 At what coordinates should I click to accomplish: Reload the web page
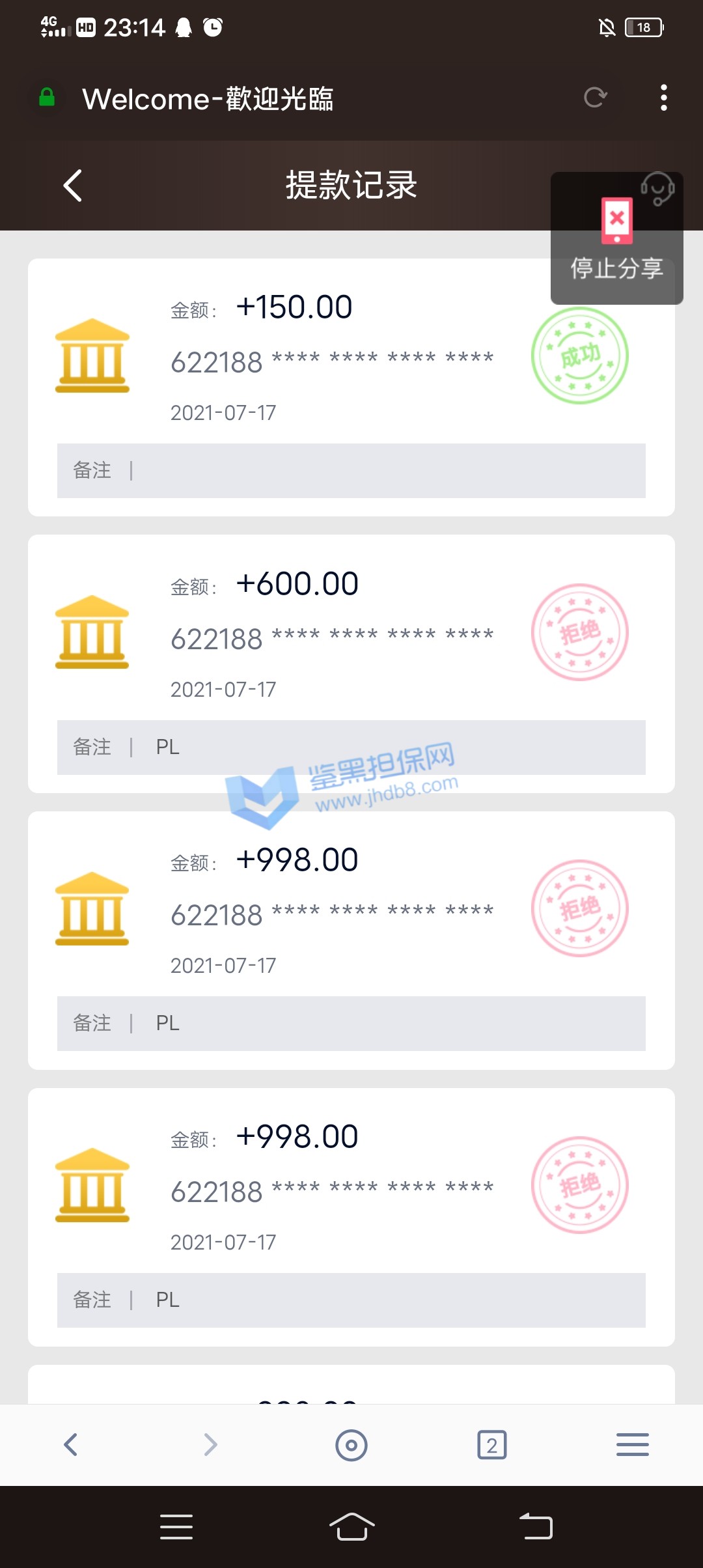point(595,98)
